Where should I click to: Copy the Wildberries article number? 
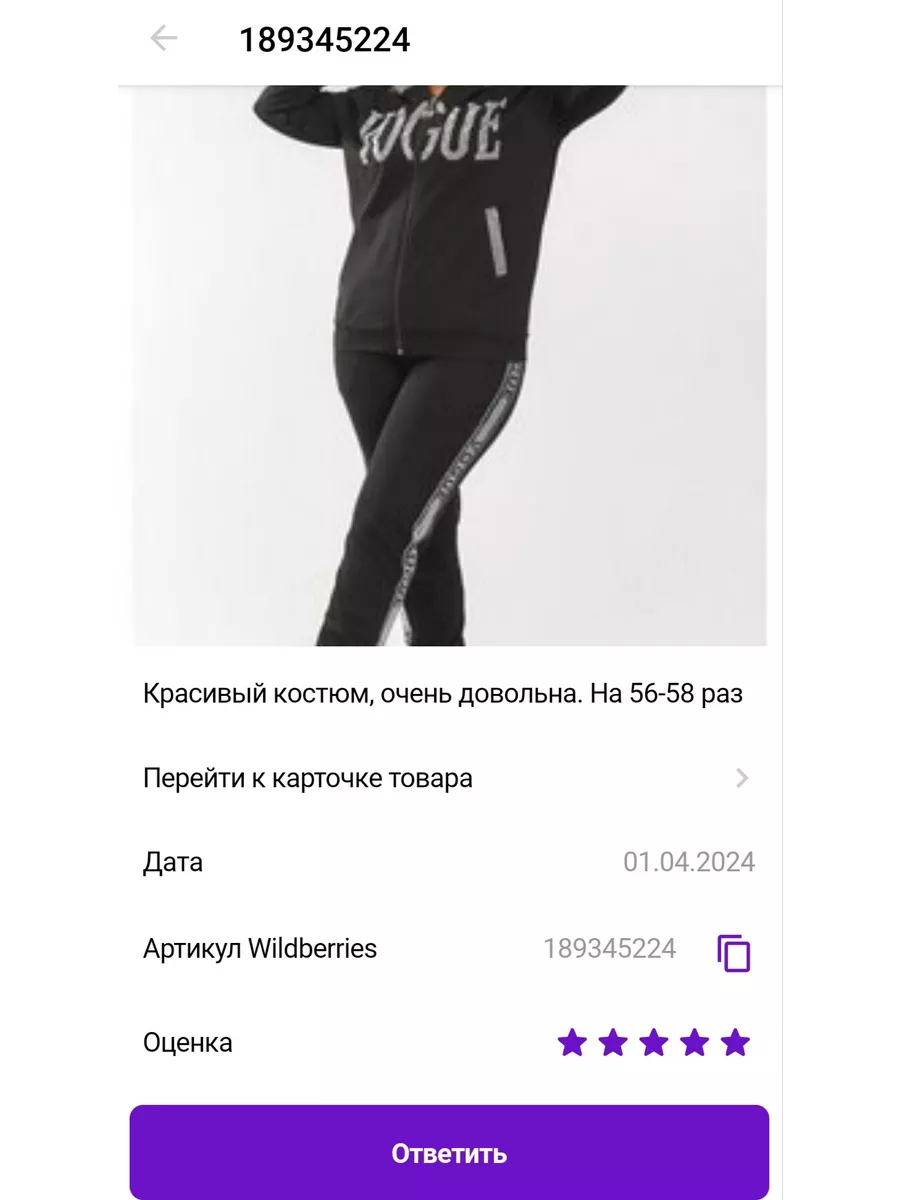[734, 952]
